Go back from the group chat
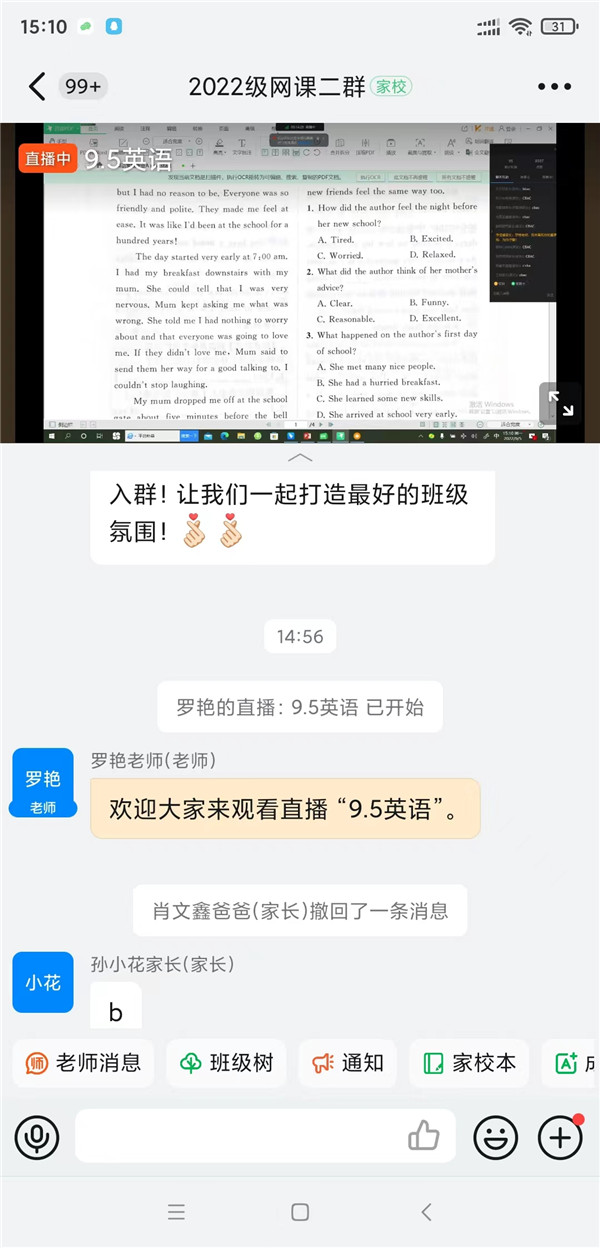The height and width of the screenshot is (1248, 600). click(37, 87)
